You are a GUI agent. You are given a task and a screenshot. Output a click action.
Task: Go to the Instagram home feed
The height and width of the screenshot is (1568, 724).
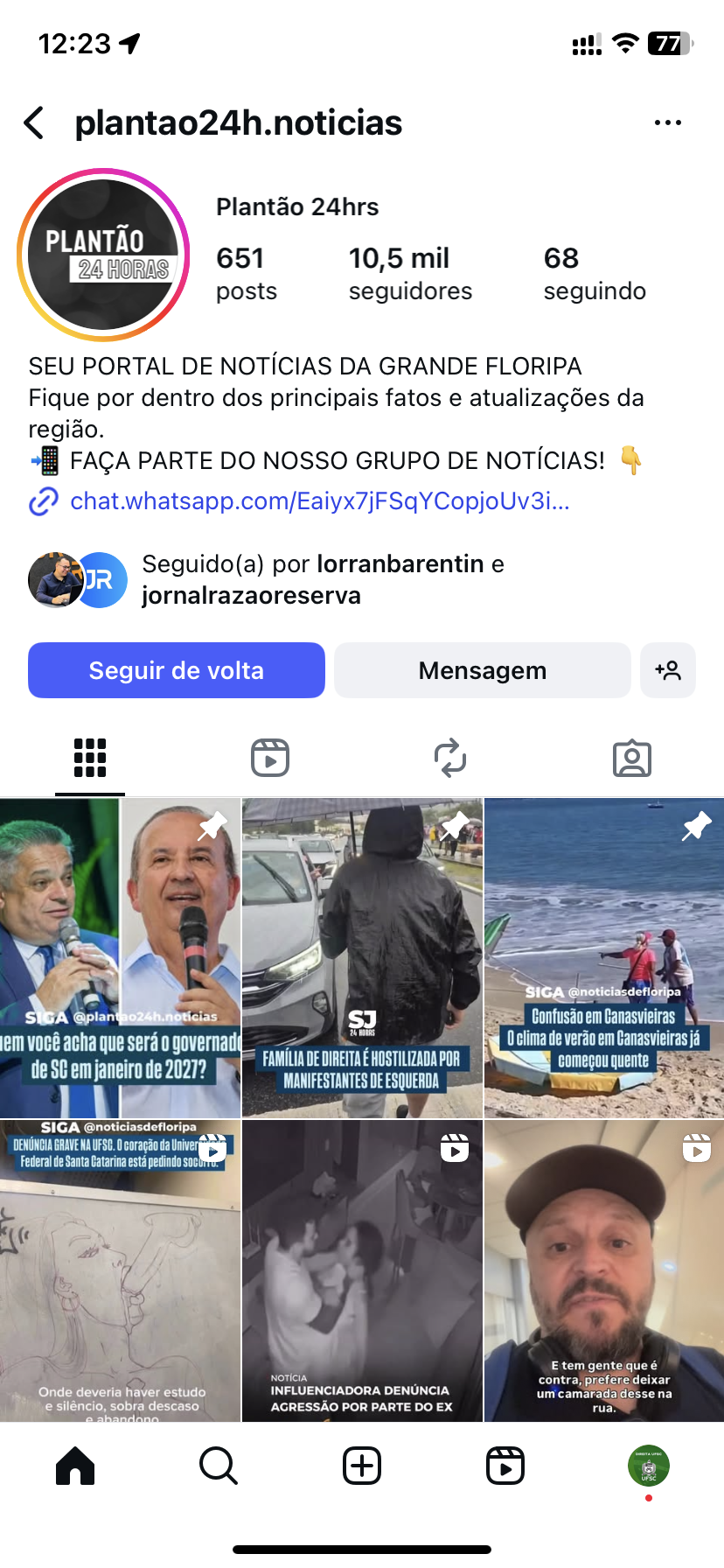75,1466
